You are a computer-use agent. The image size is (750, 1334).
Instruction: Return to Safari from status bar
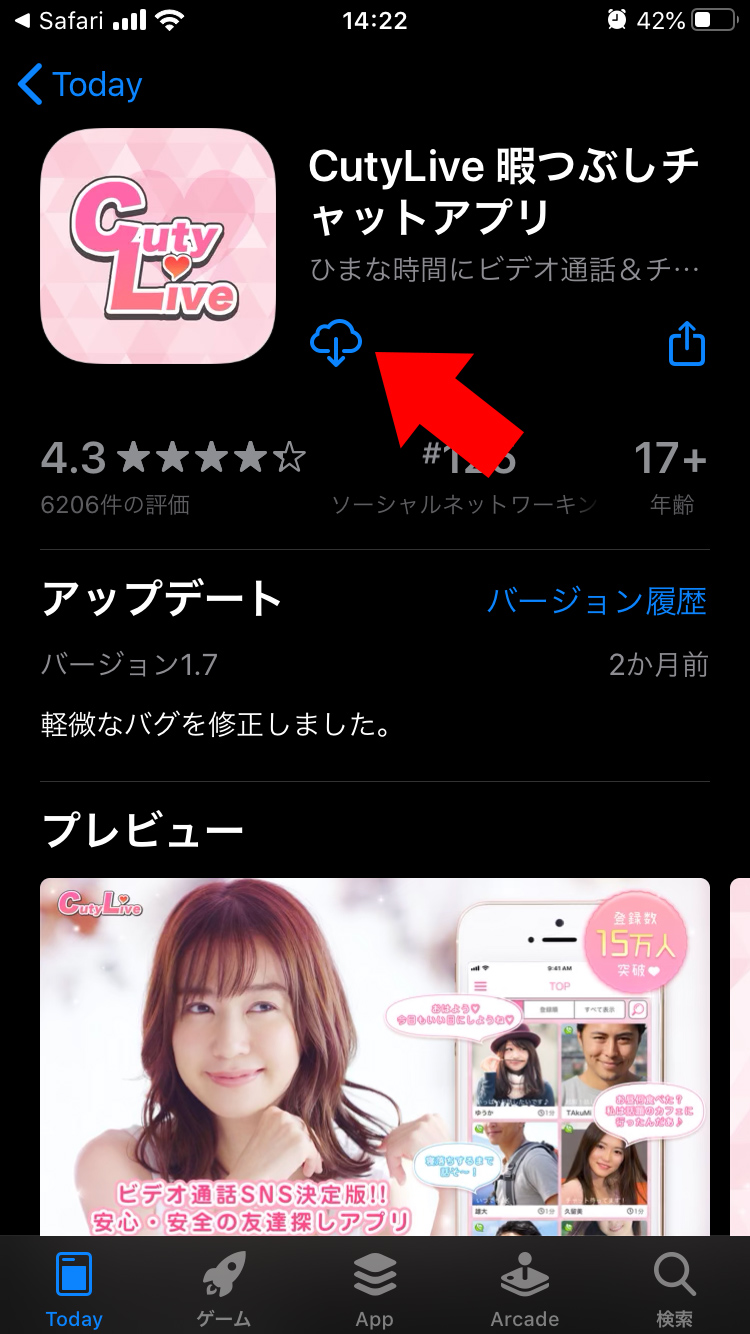(61, 21)
